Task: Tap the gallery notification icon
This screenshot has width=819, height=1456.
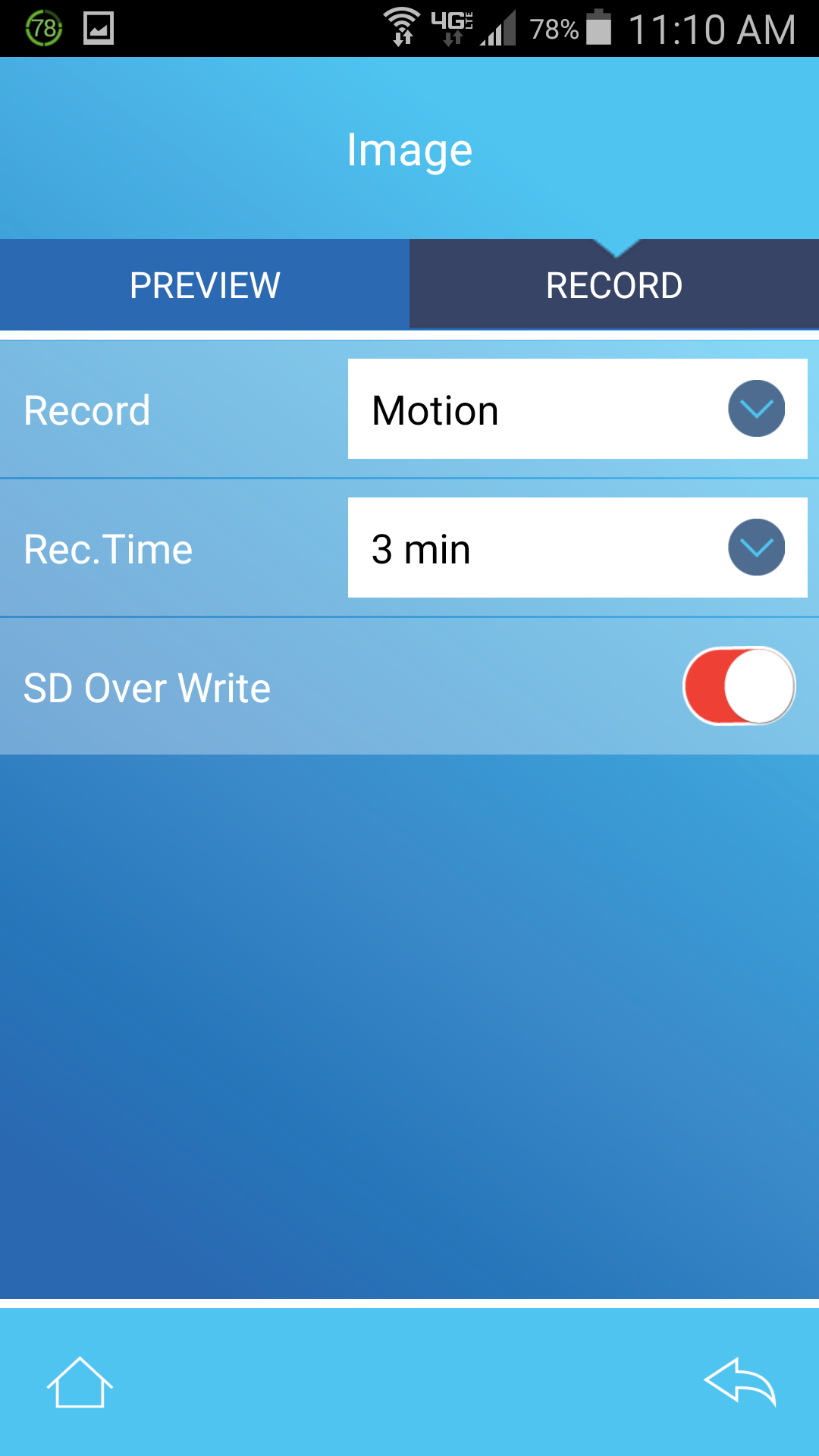Action: click(x=99, y=29)
